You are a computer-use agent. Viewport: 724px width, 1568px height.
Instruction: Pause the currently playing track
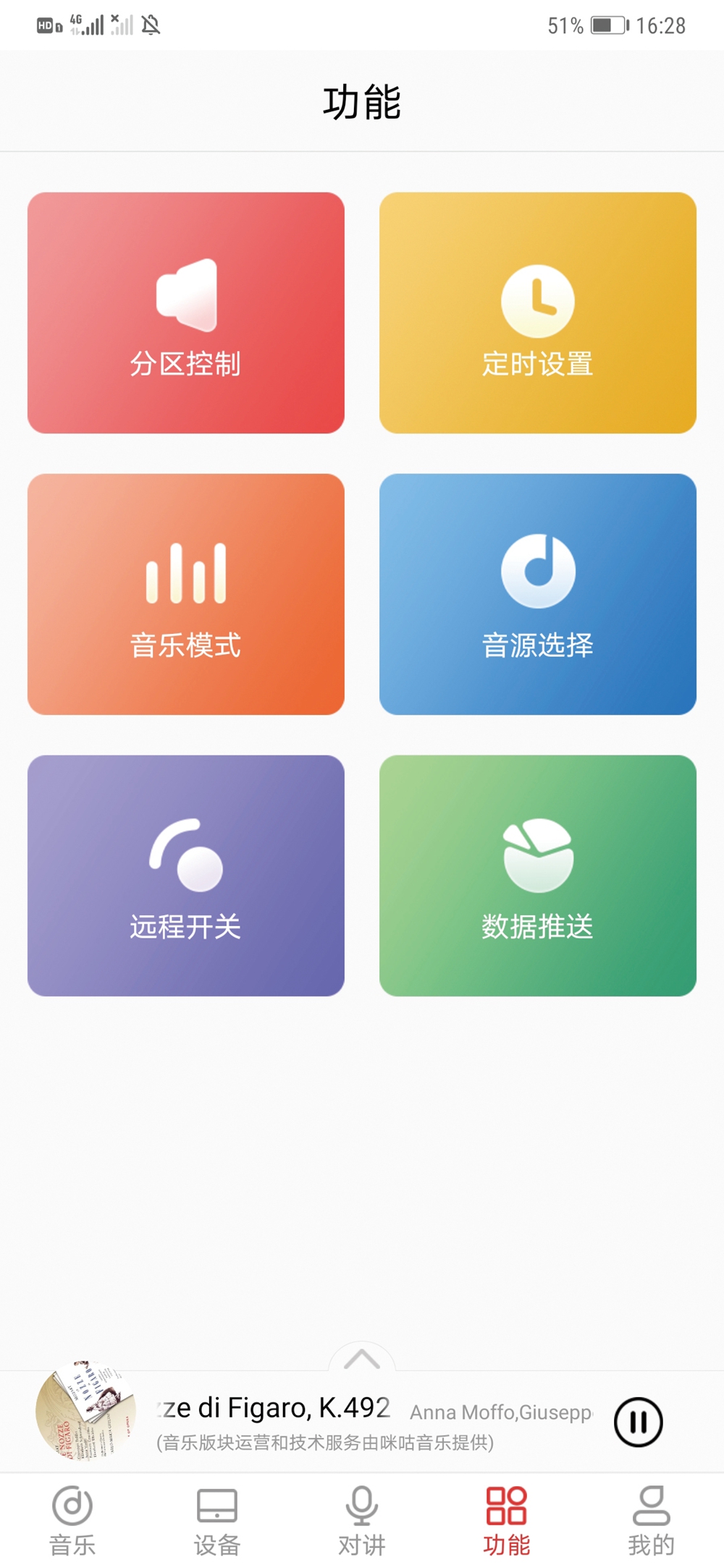coord(638,1422)
